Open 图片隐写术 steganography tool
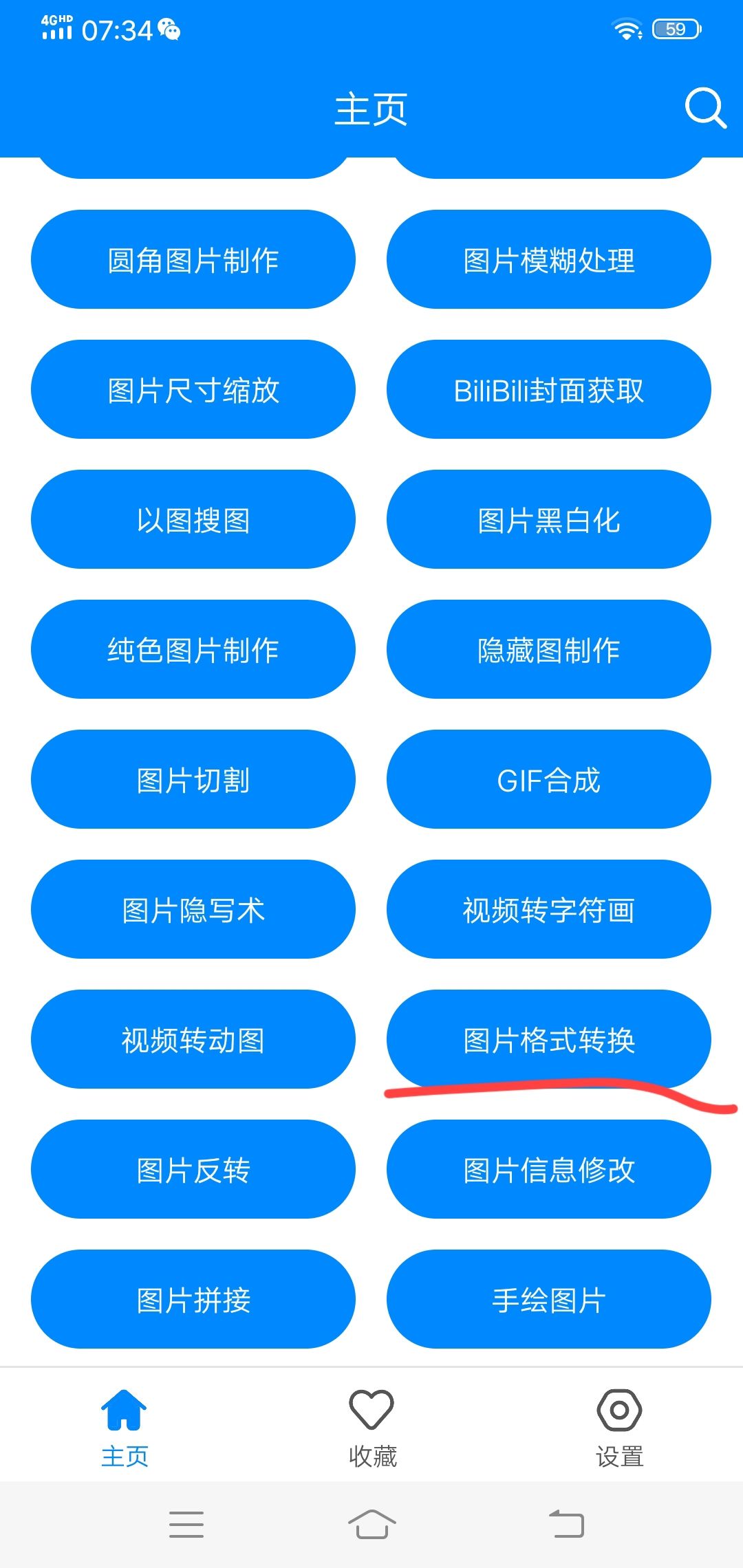 193,909
